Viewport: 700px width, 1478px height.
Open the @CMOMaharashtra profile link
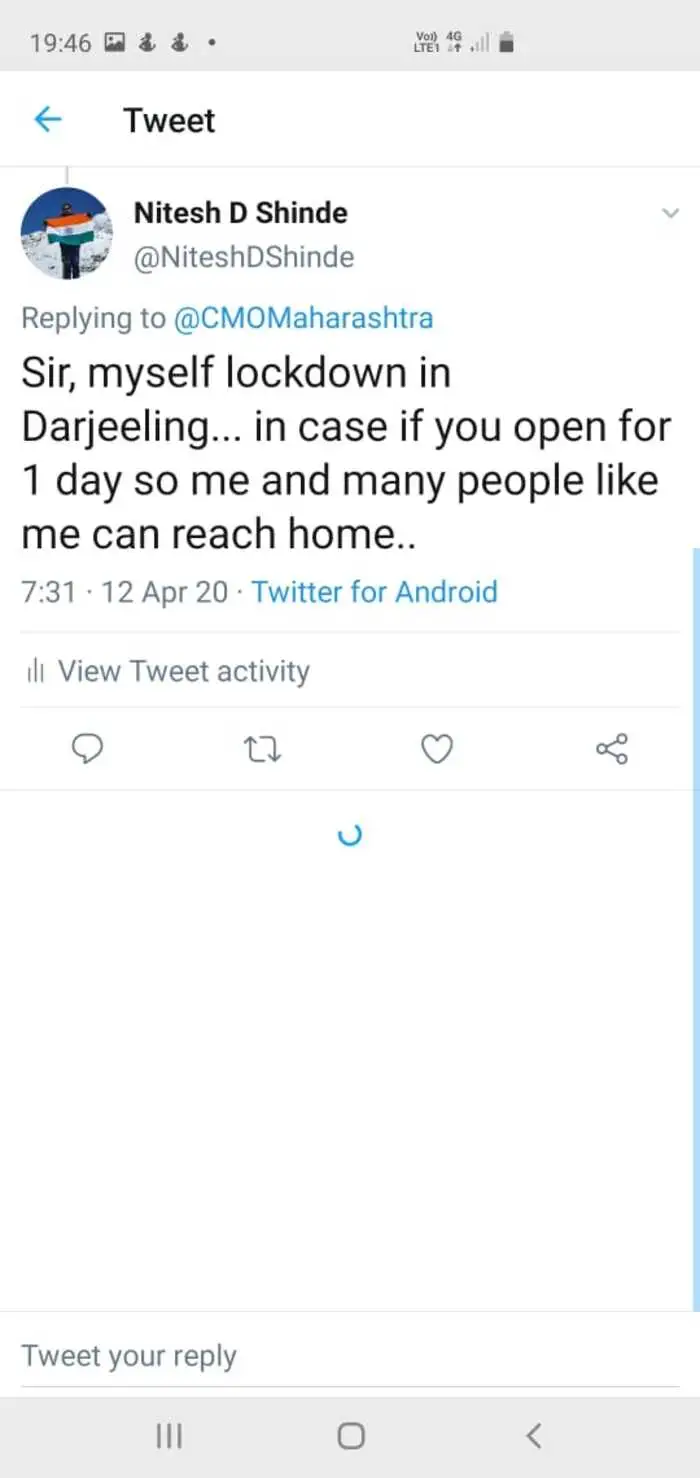303,318
